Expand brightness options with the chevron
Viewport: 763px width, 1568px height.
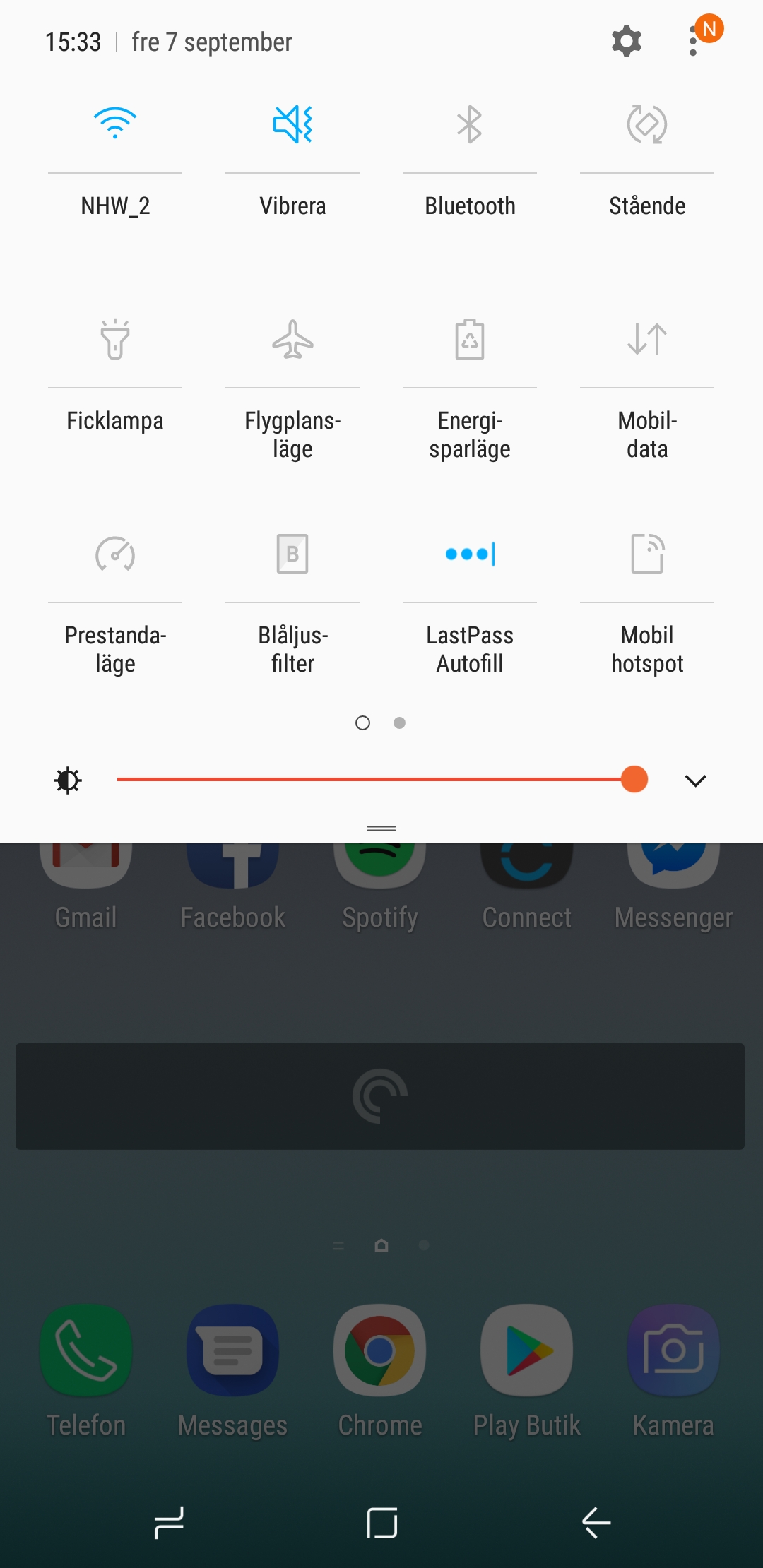click(696, 780)
